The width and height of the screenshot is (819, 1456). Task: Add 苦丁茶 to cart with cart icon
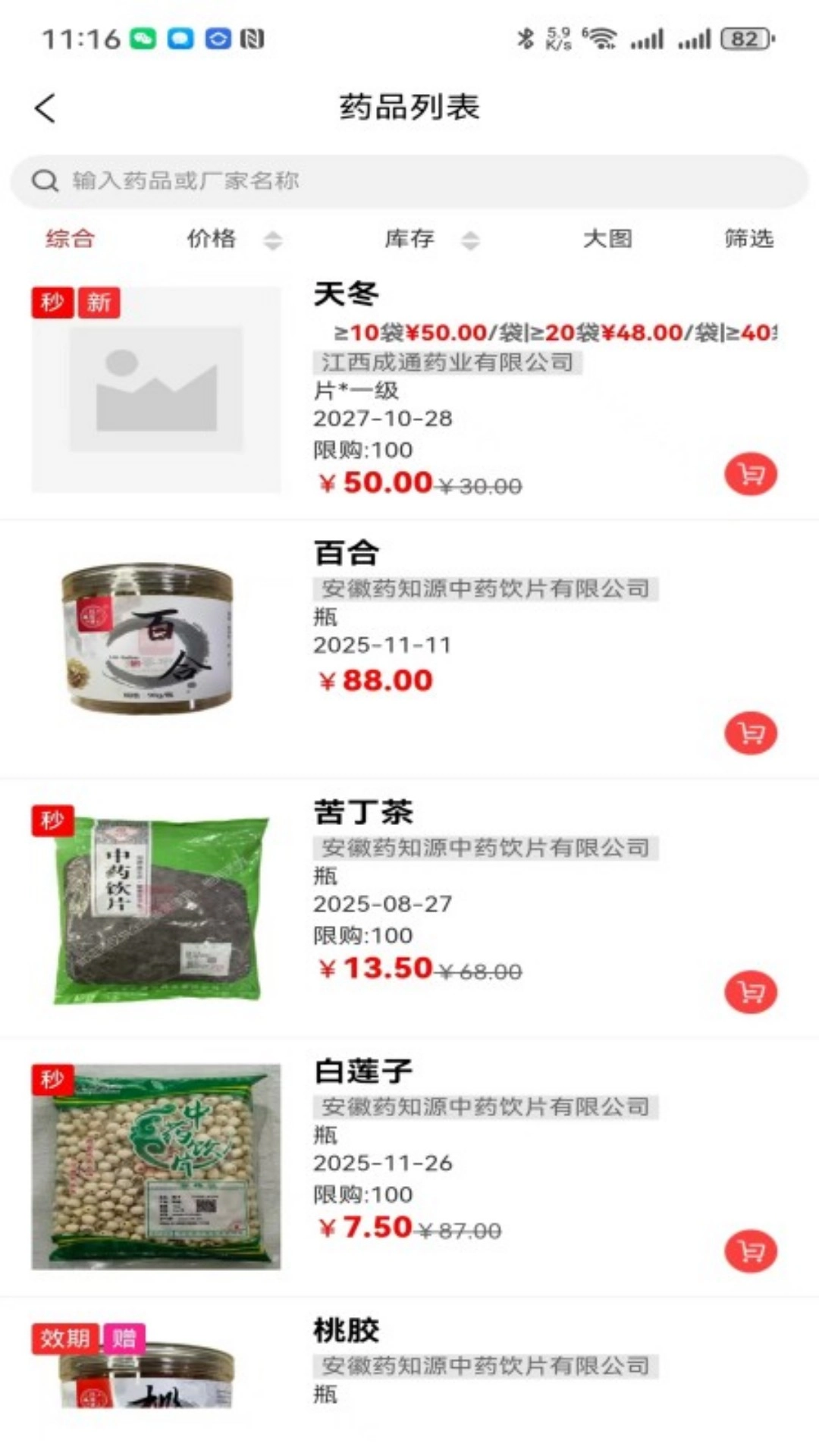click(x=750, y=990)
